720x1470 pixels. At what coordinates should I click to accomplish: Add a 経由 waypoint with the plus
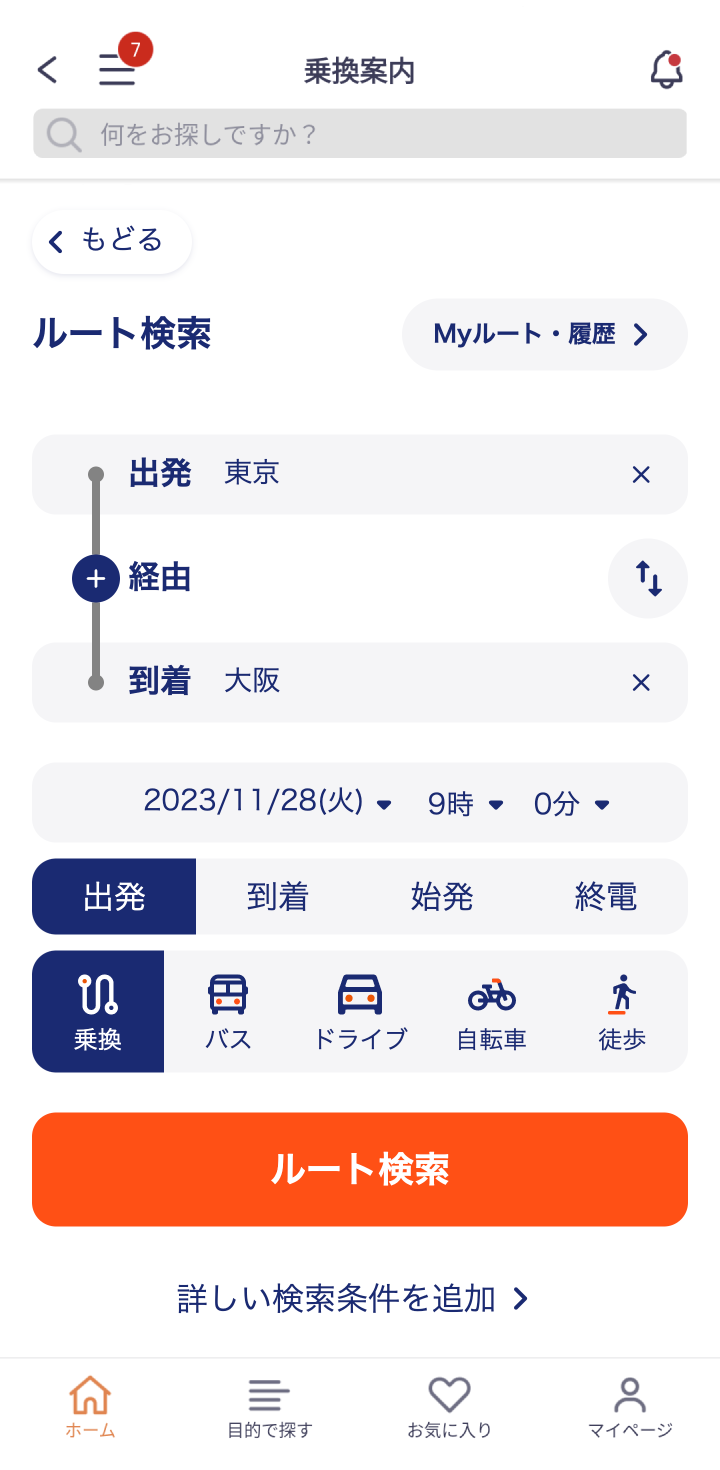tap(96, 578)
